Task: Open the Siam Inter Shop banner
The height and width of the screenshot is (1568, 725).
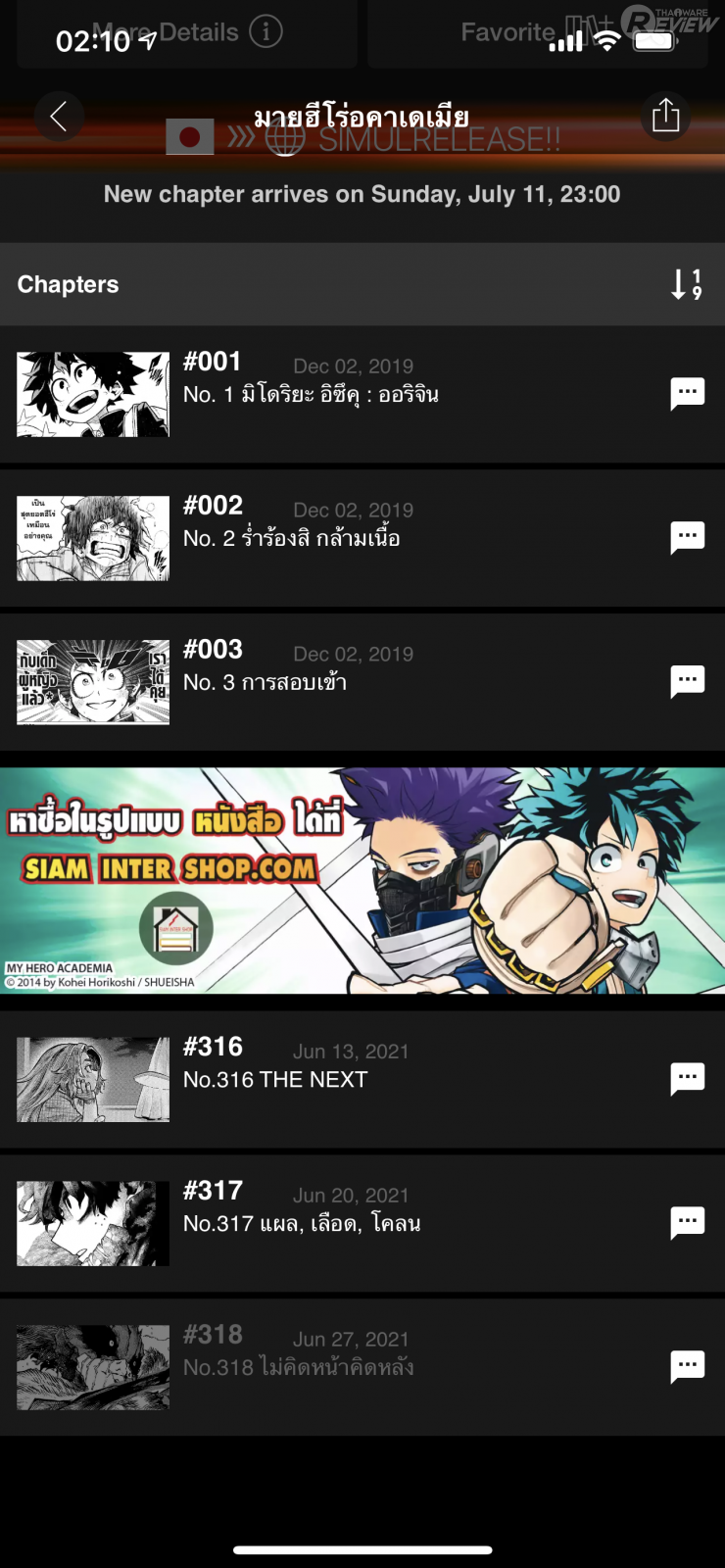Action: (x=362, y=880)
